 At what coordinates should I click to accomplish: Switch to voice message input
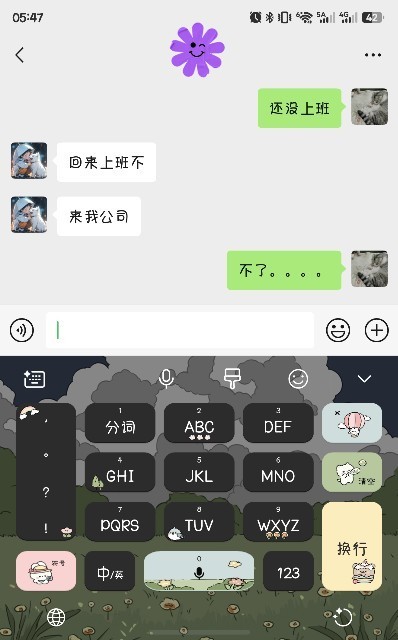pyautogui.click(x=22, y=330)
